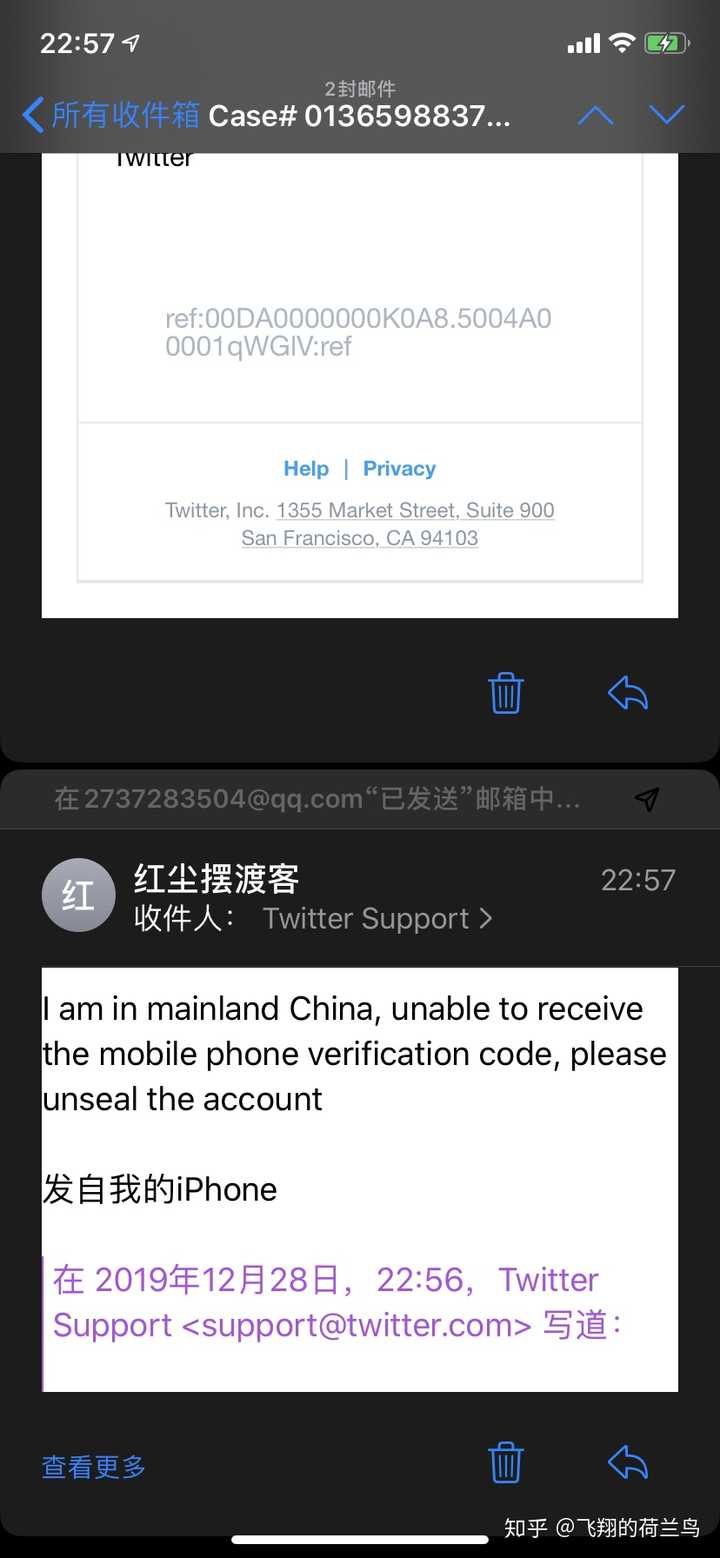Open the support@twitter.com email address
The image size is (720, 1558).
pyautogui.click(x=356, y=1325)
